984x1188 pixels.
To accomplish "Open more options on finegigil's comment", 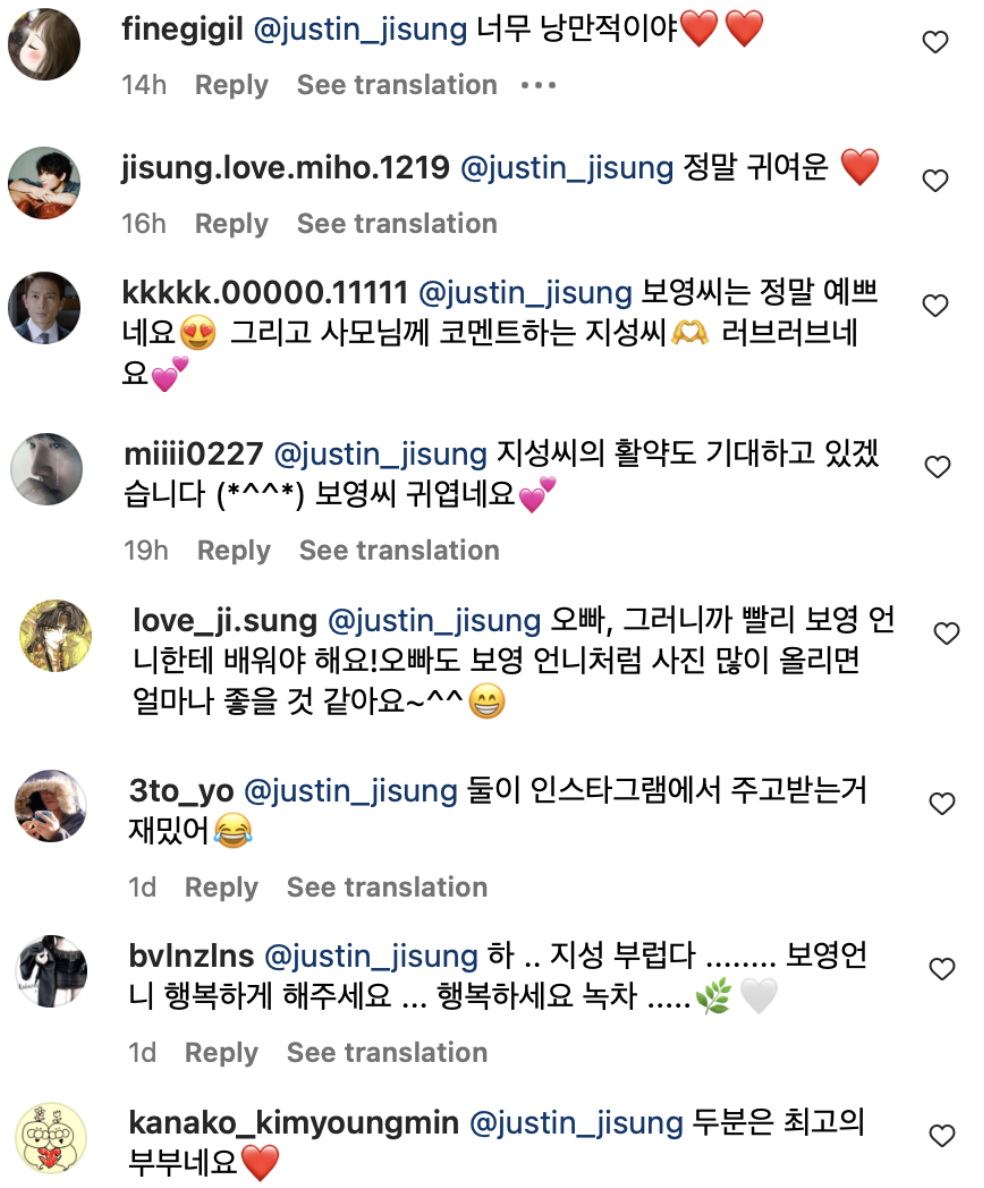I will coord(538,85).
